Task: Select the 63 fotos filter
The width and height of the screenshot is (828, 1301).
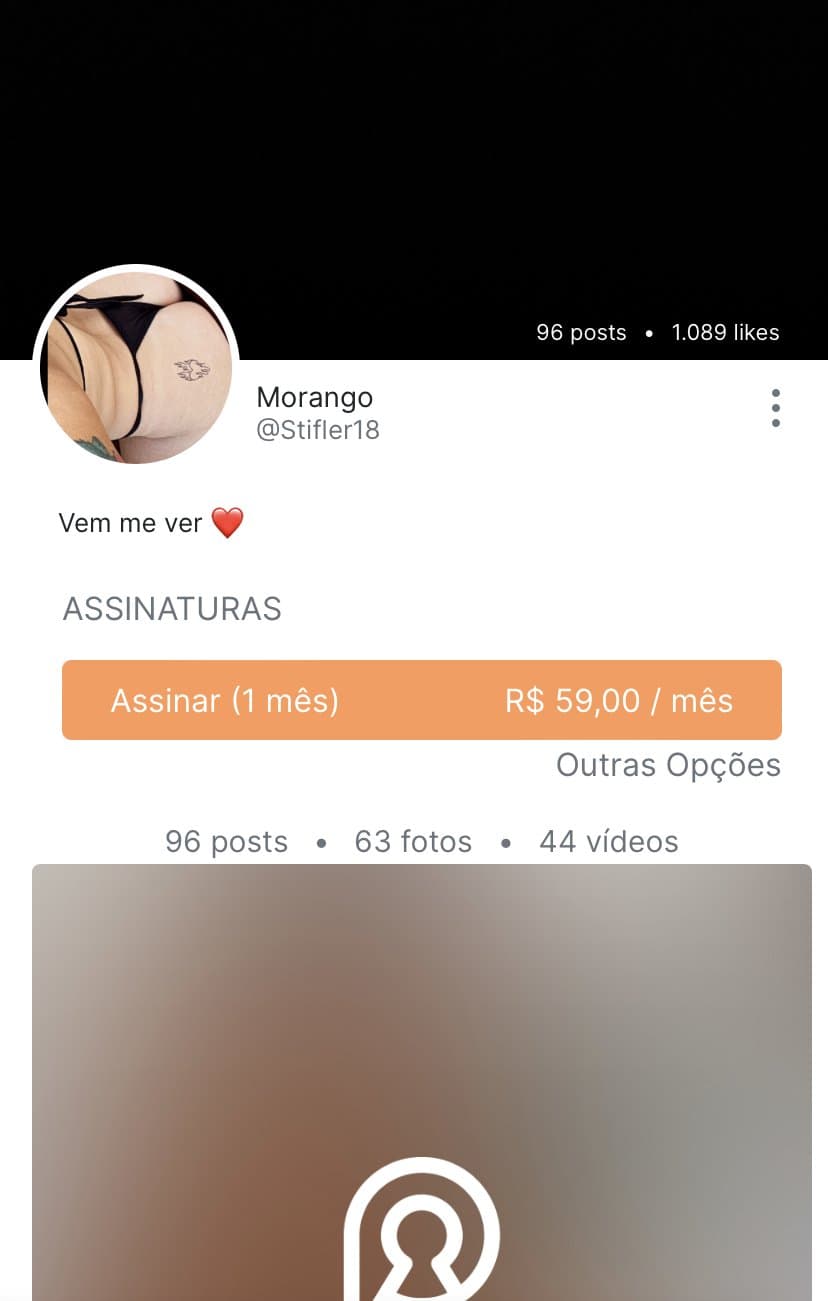Action: 413,842
